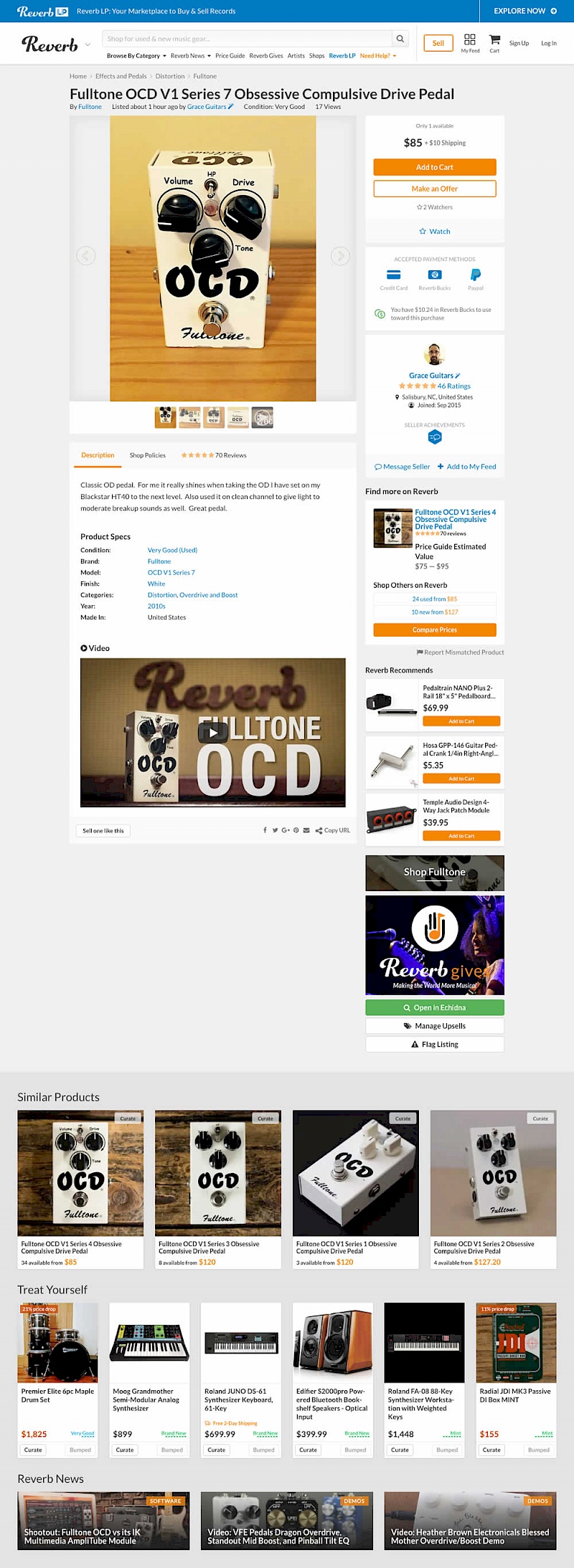Open Fulltone OCD V1 Series 3 card

coord(217,1189)
